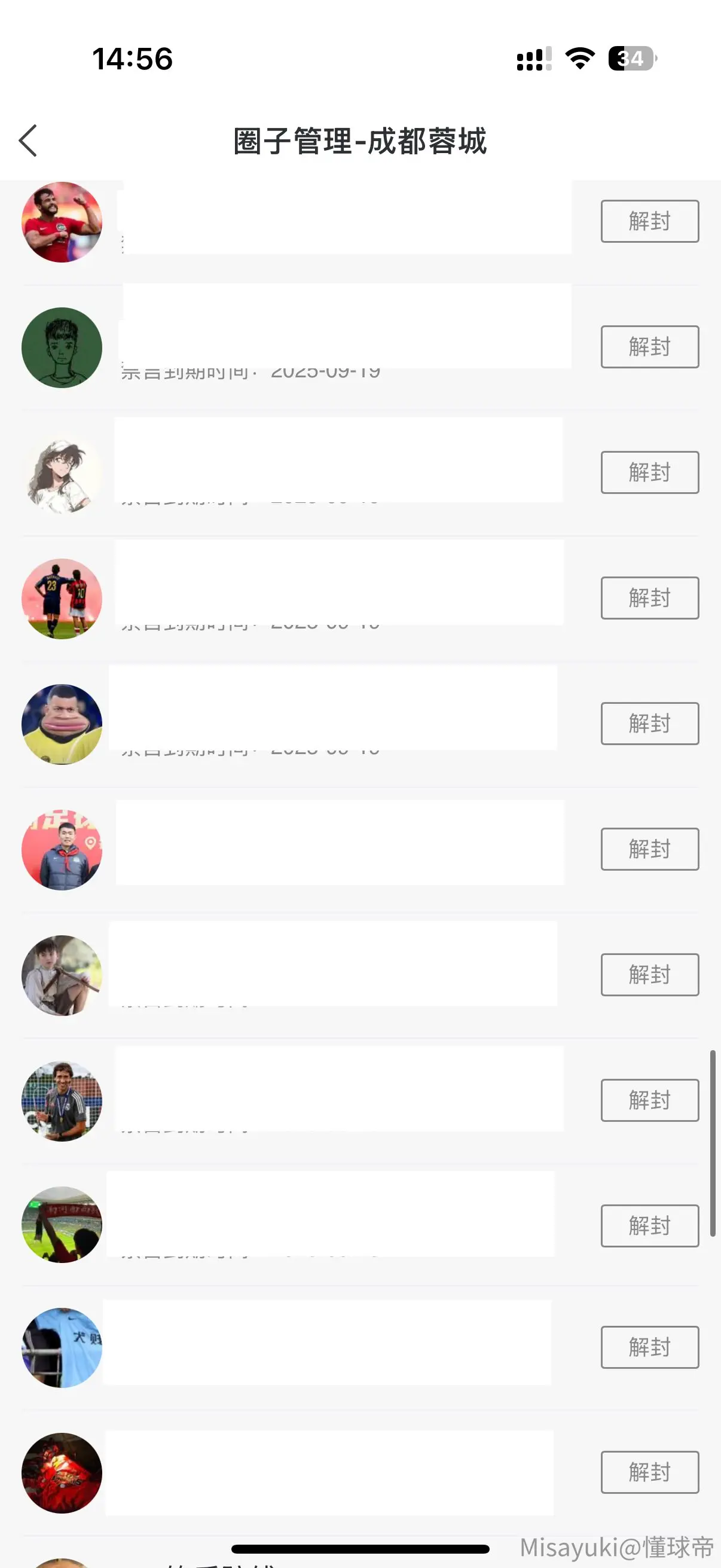721x1568 pixels.
Task: Unban the user with red jersey avatar
Action: 650,221
